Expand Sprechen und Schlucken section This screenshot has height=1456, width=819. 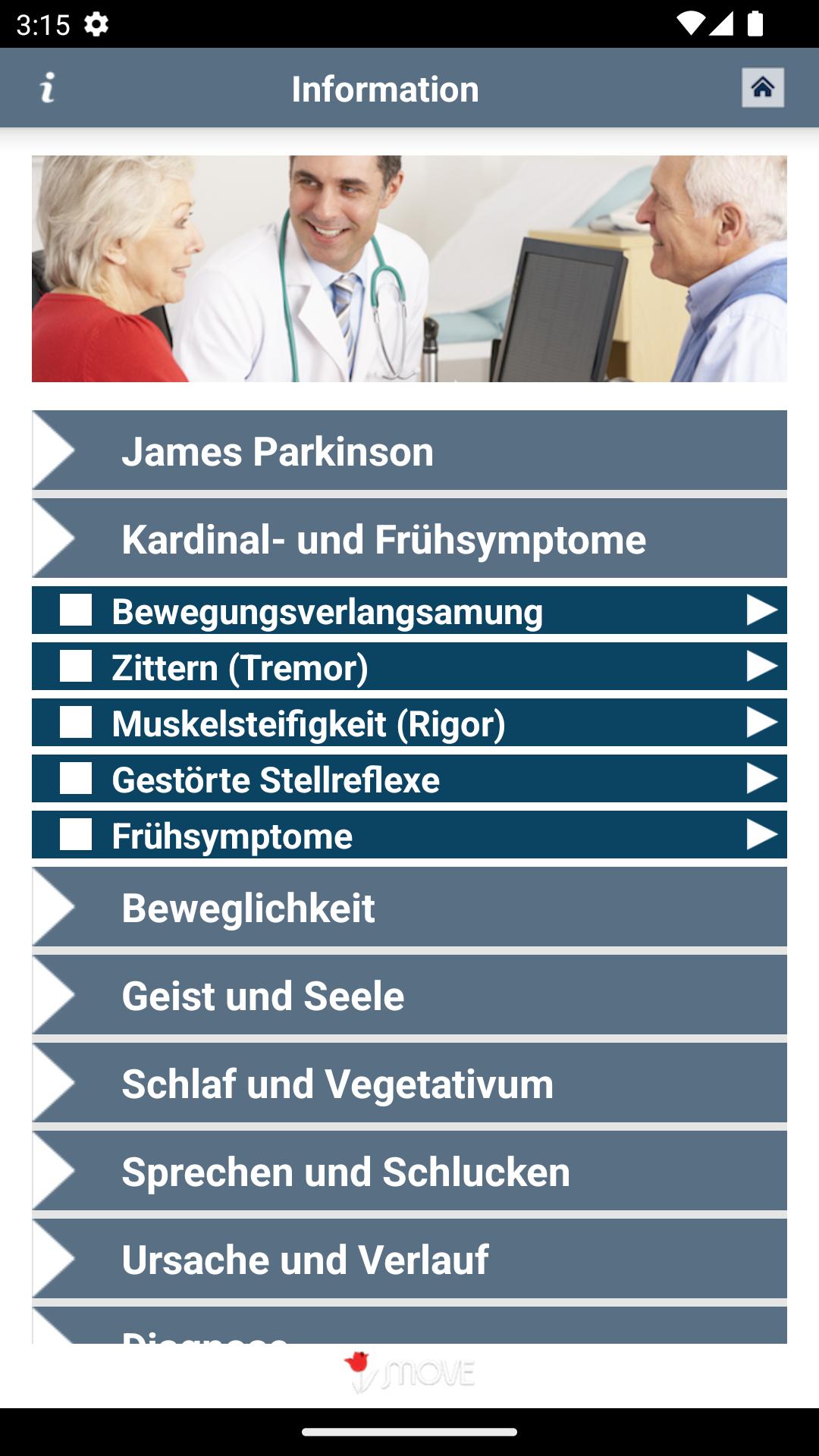(x=409, y=1171)
